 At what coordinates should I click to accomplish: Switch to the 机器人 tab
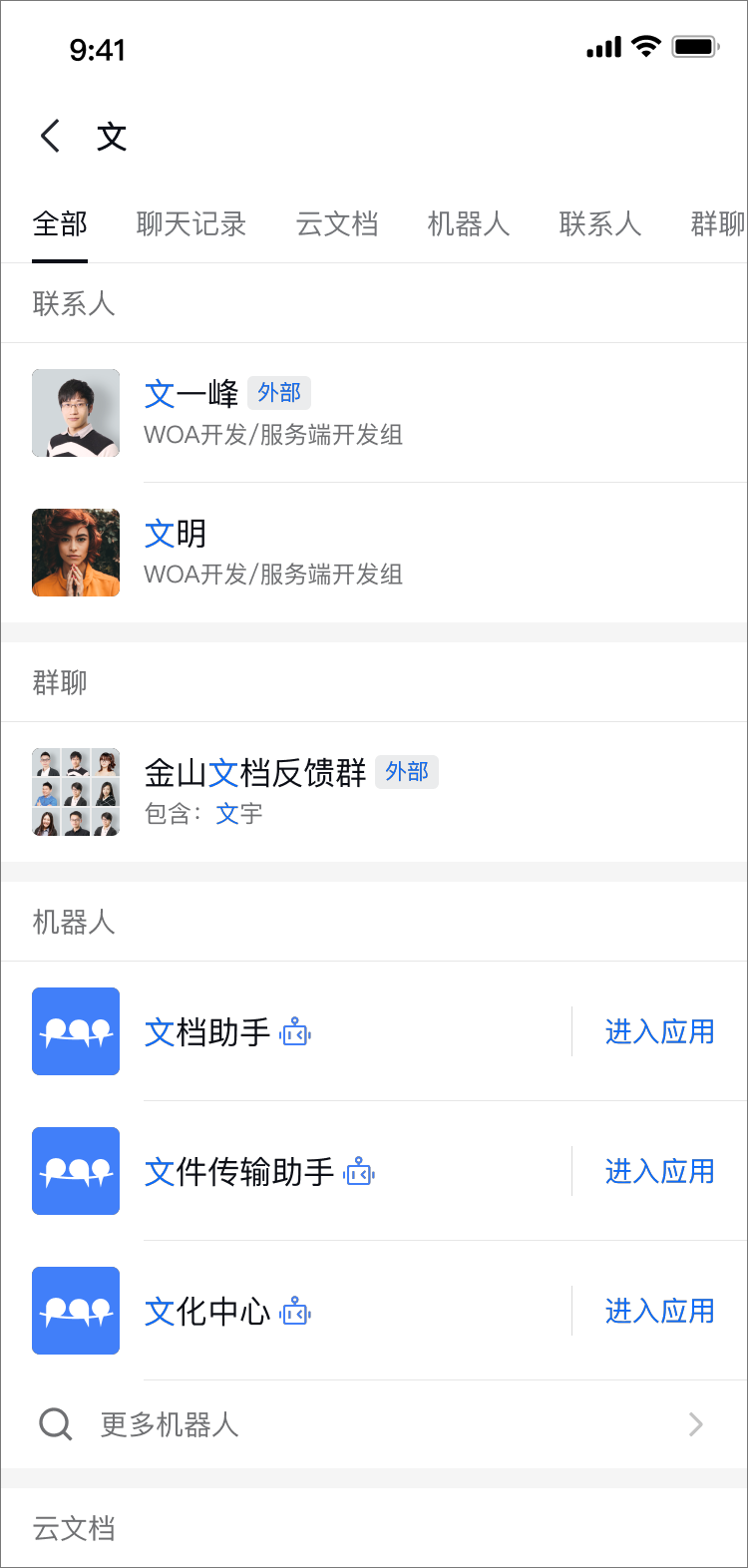click(469, 224)
